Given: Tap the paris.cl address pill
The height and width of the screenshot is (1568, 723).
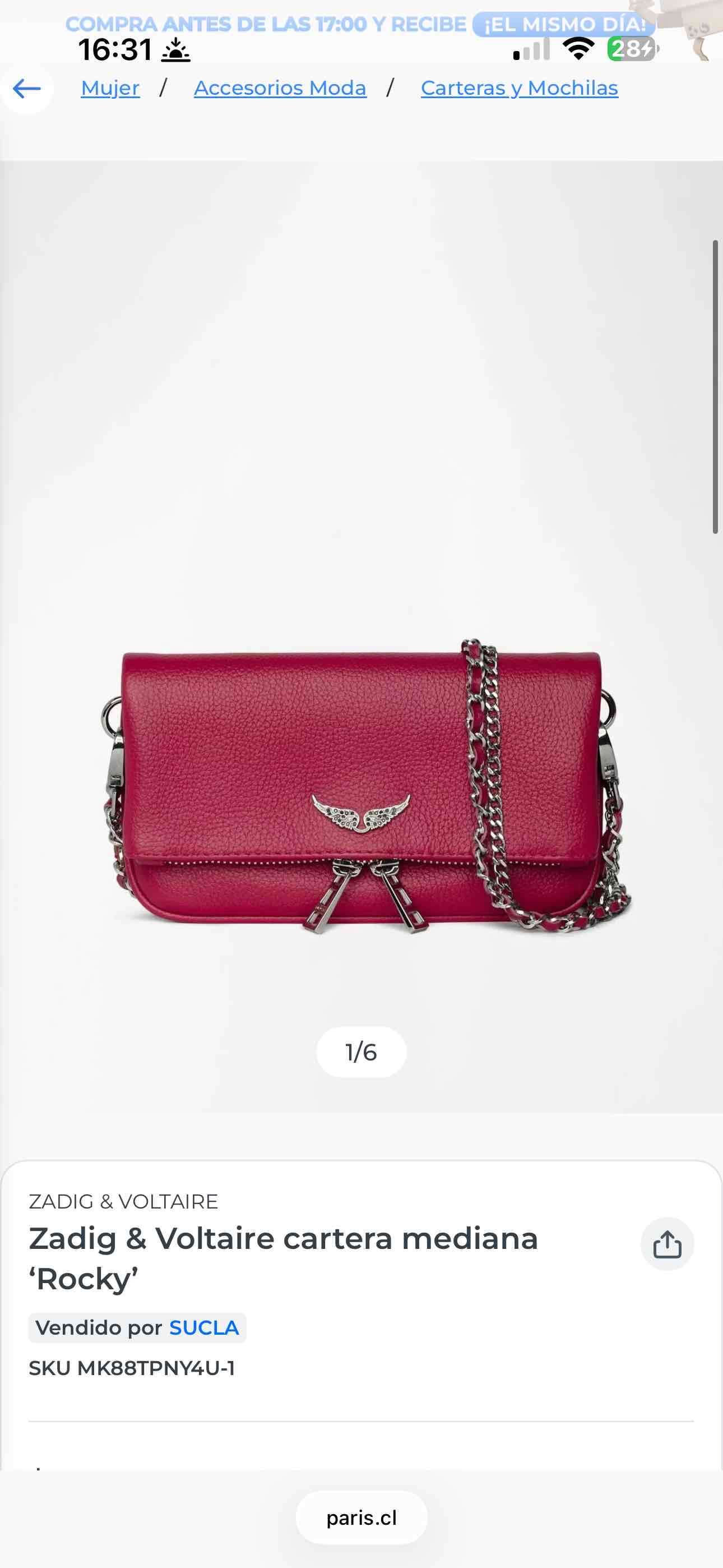Looking at the screenshot, I should point(361,1518).
